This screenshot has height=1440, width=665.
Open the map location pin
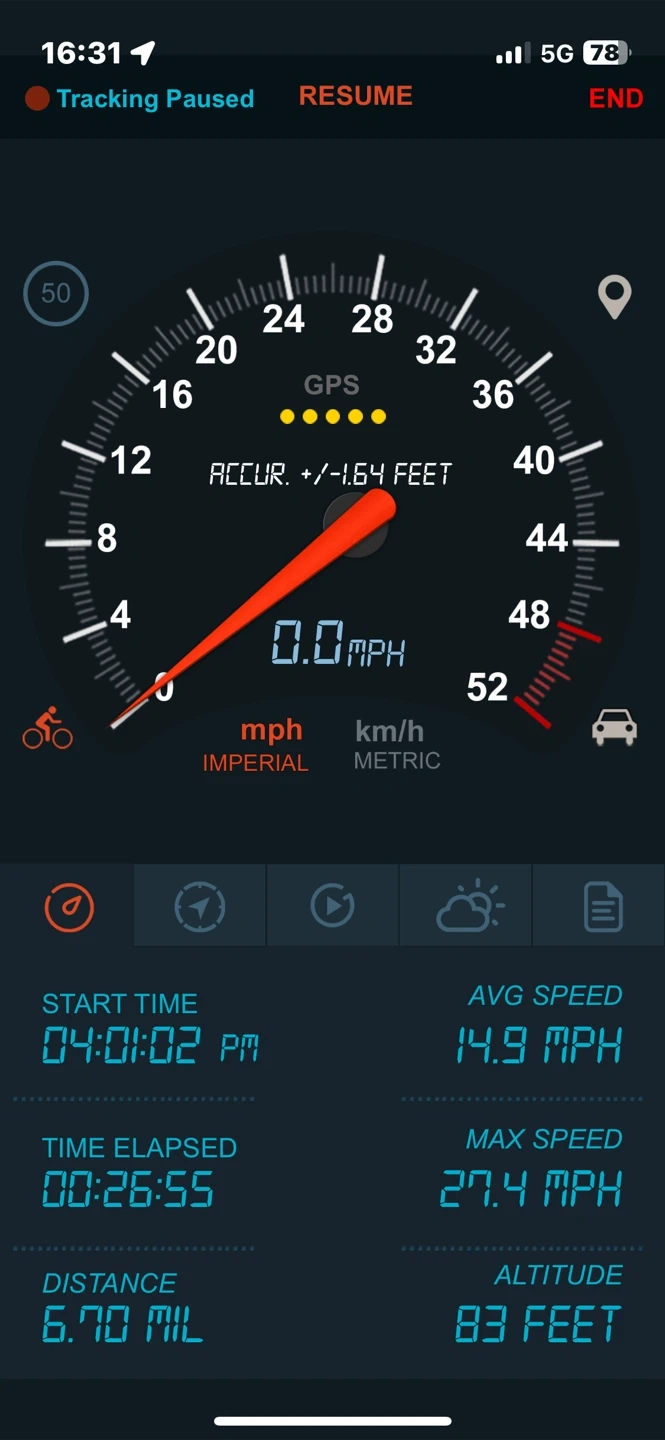pos(614,297)
